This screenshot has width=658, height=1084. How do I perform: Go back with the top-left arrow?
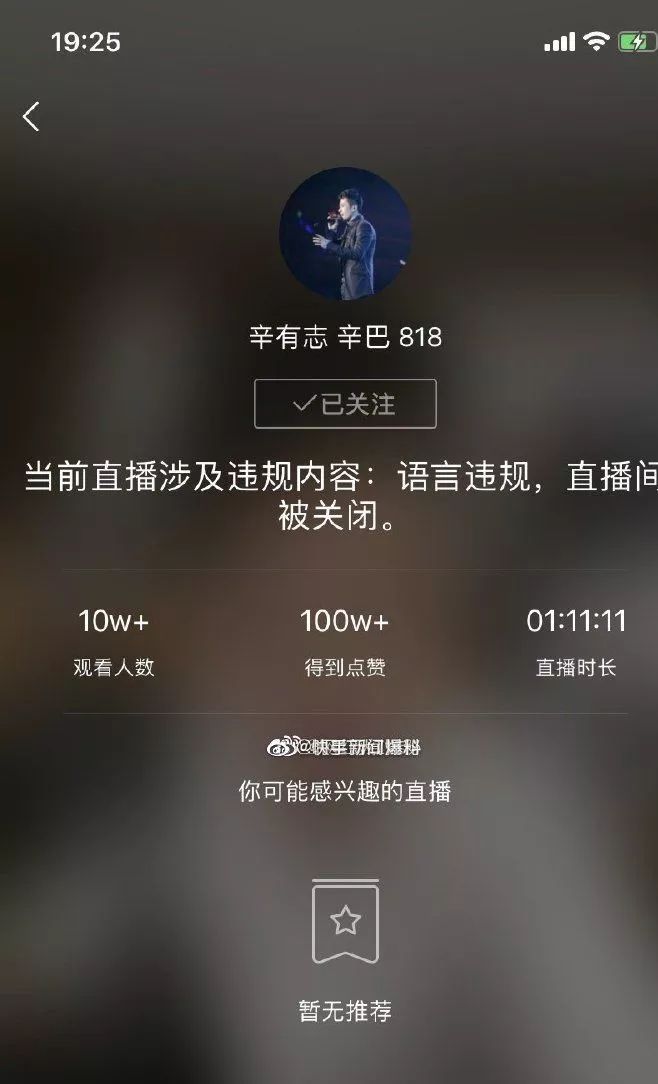click(x=31, y=116)
